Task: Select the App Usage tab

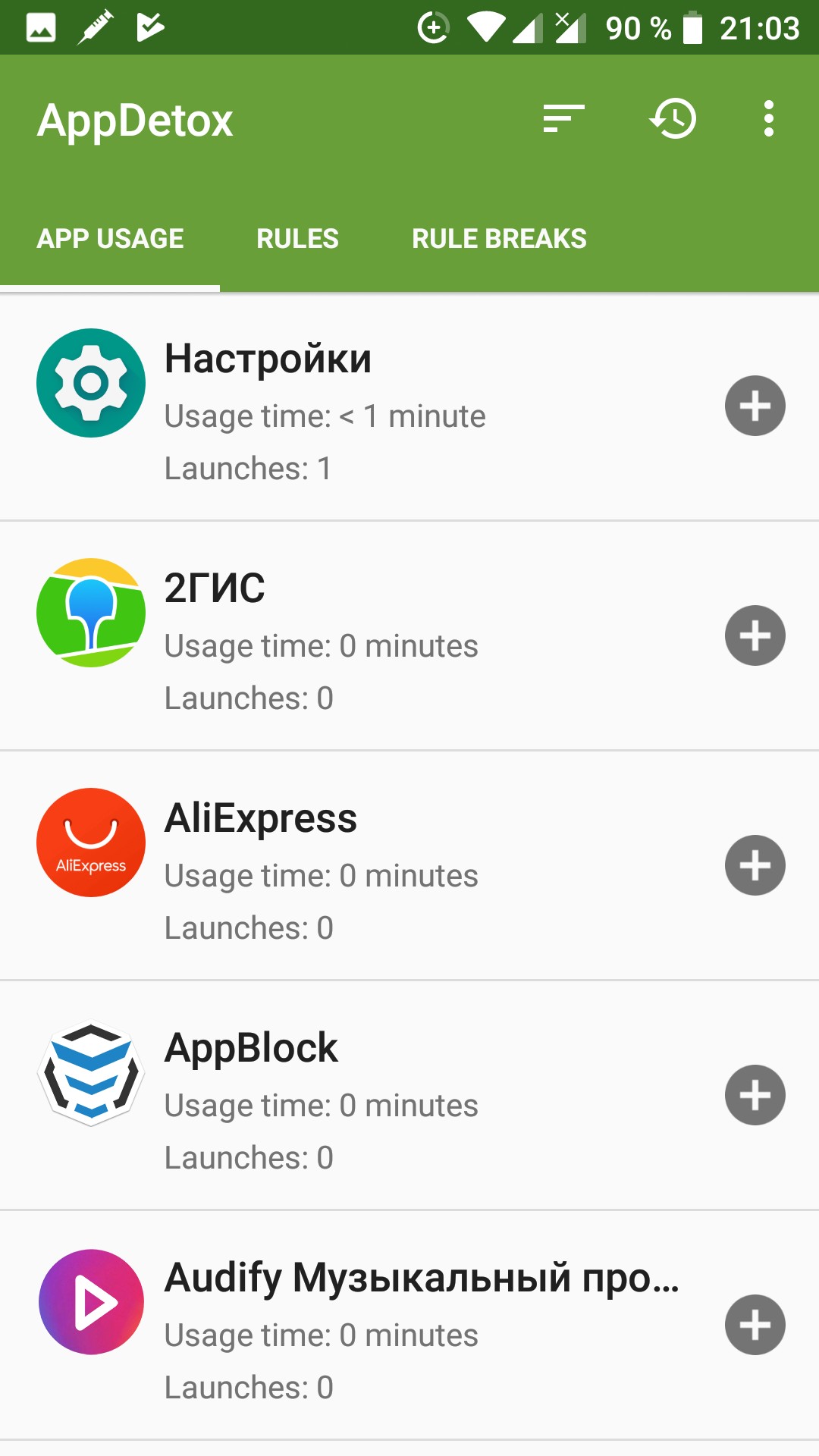Action: coord(110,239)
